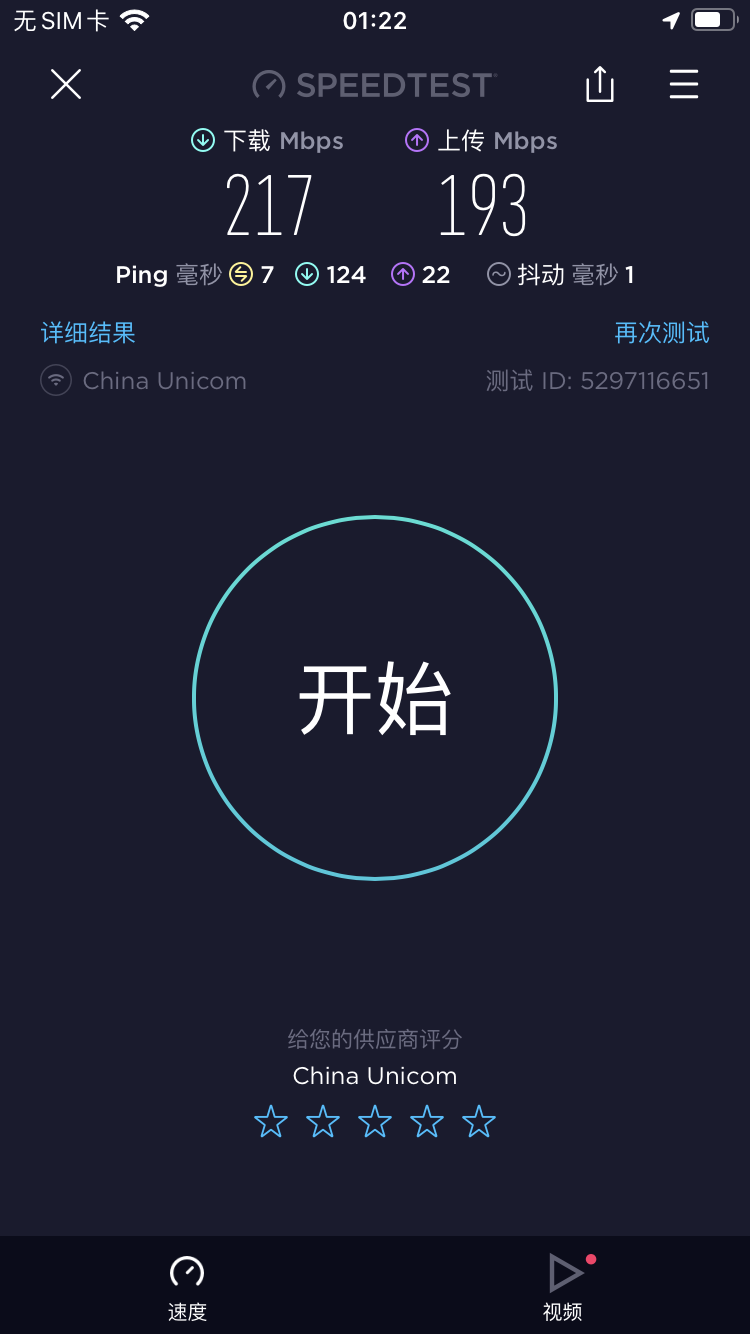Rate China Unicom three stars
The width and height of the screenshot is (750, 1334).
click(x=375, y=1122)
